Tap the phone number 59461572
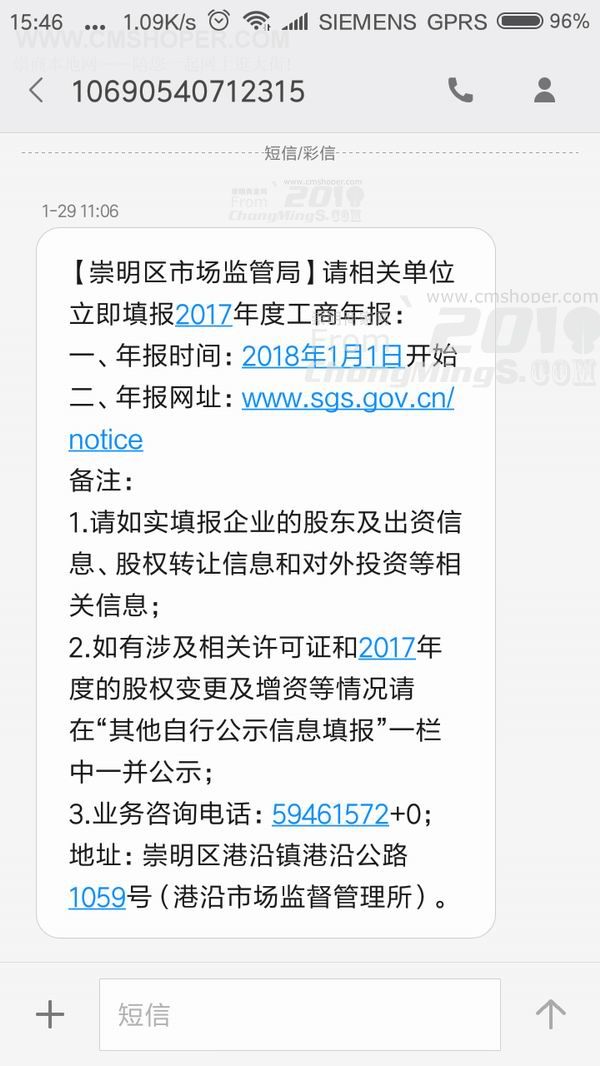600x1066 pixels. coord(330,814)
